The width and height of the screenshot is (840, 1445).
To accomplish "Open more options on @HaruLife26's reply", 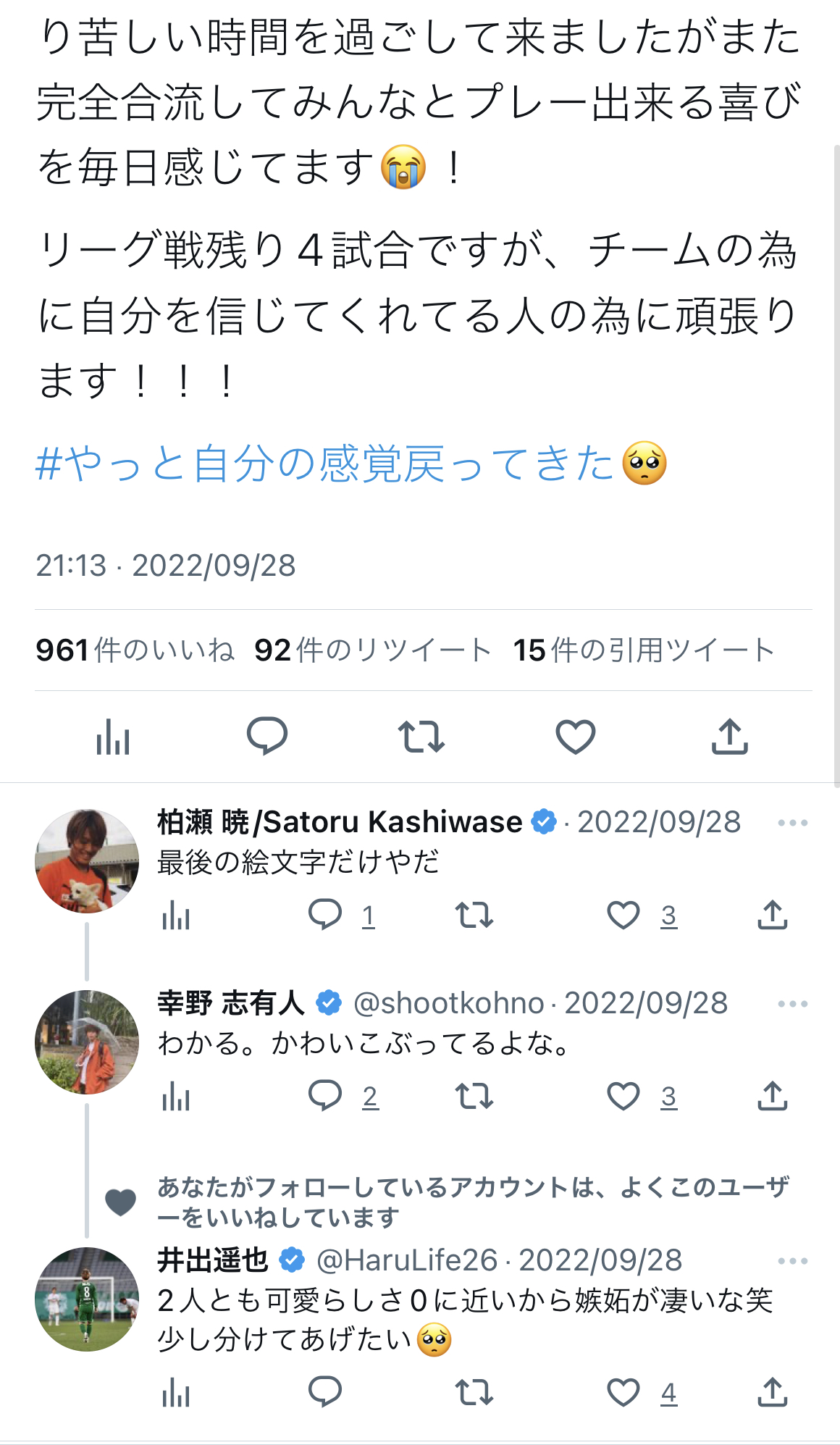I will tap(793, 1261).
